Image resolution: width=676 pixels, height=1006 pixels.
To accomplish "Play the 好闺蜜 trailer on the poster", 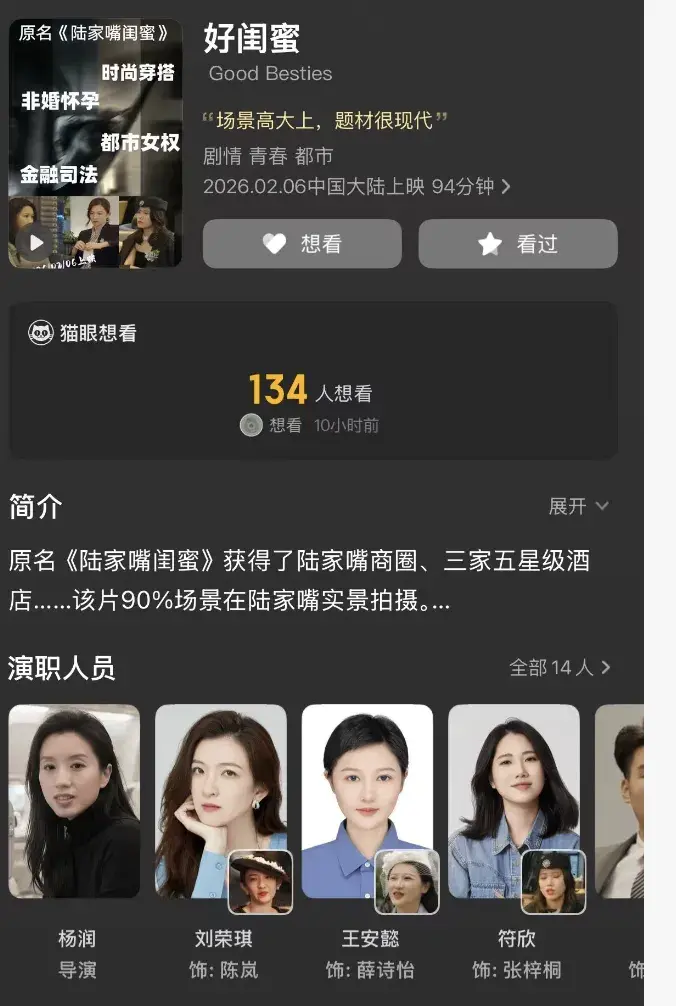I will [x=36, y=242].
